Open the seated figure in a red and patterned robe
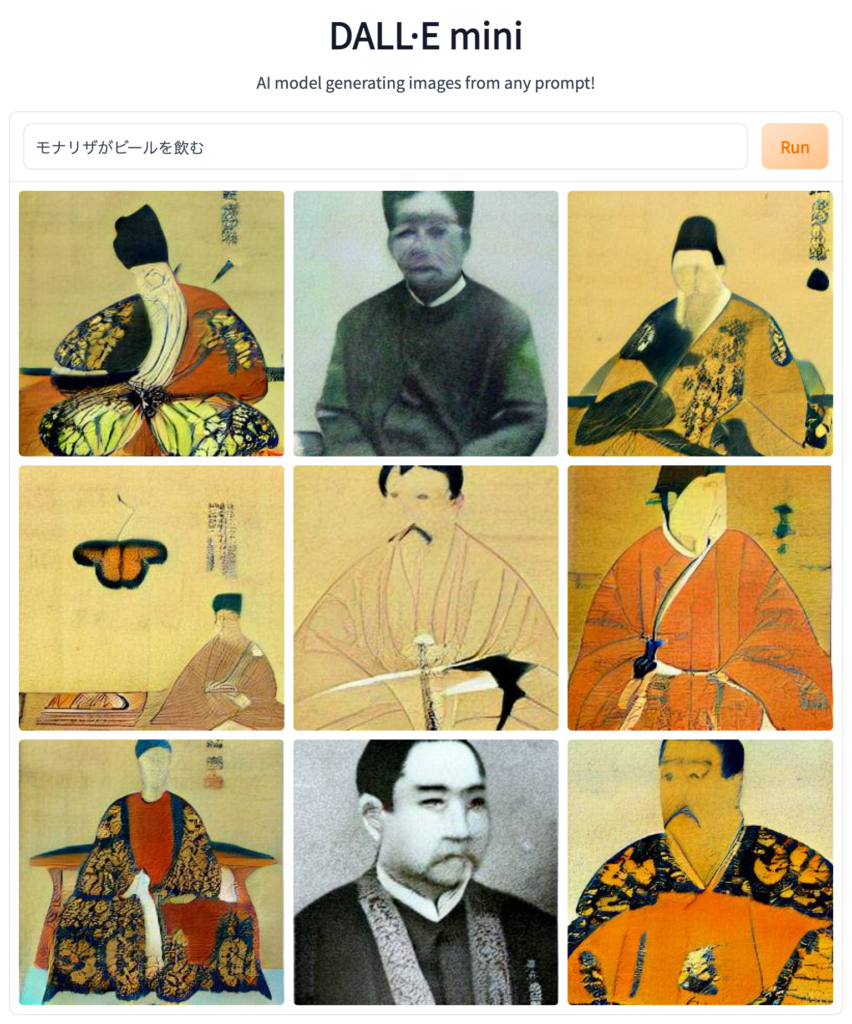 point(151,871)
